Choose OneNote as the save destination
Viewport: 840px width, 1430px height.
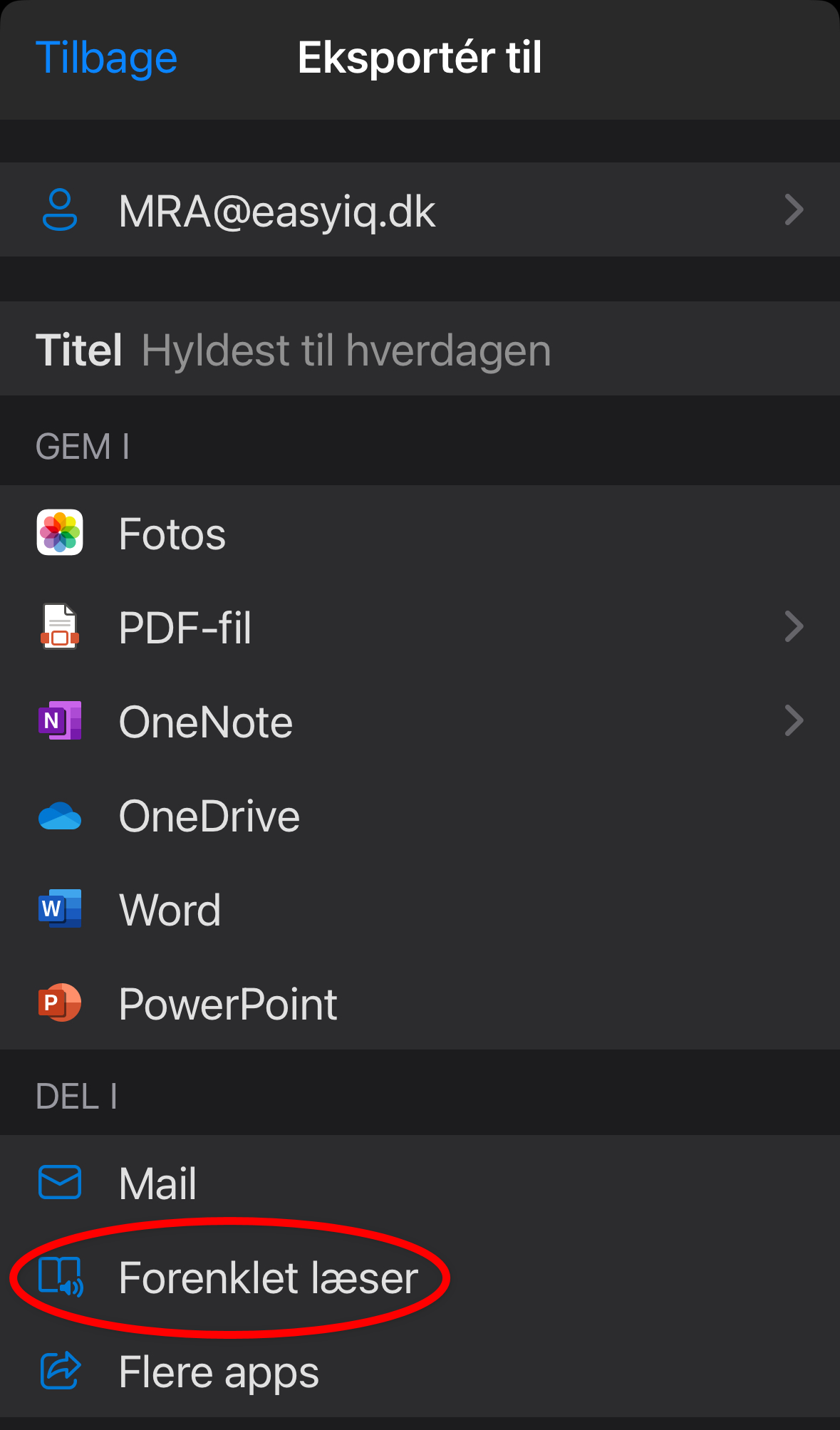420,721
